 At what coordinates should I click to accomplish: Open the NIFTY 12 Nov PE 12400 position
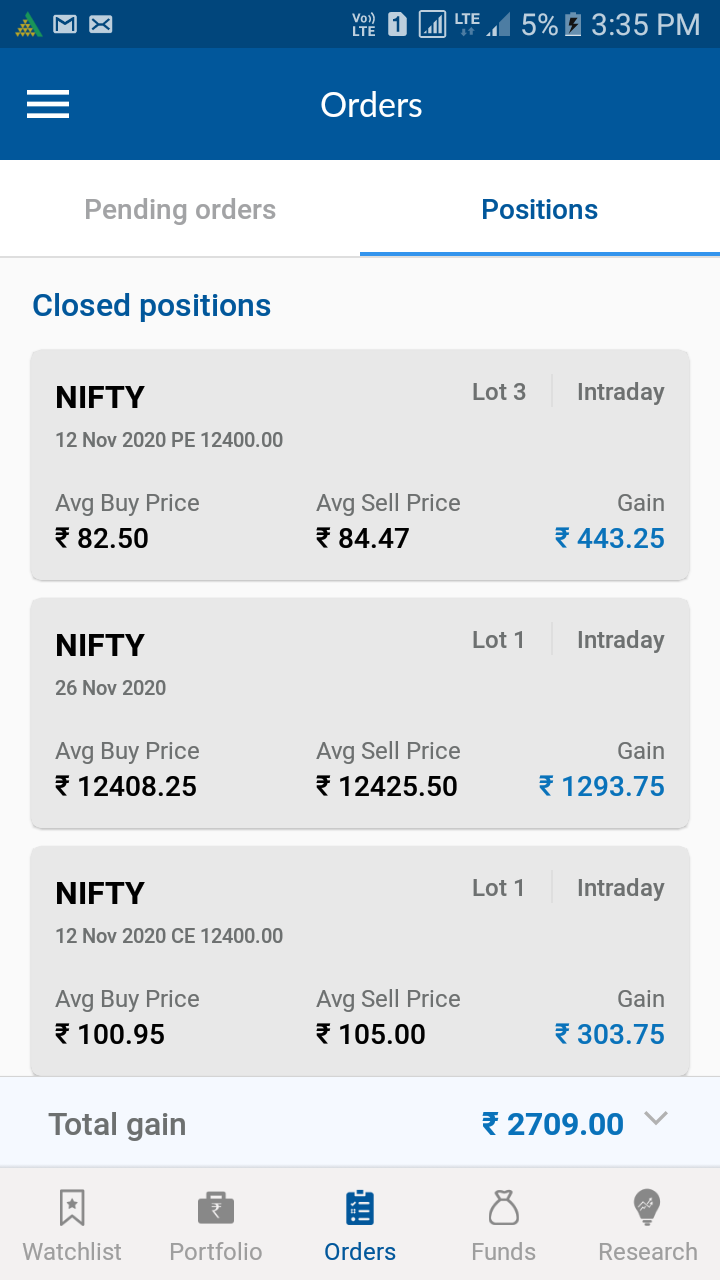tap(360, 465)
